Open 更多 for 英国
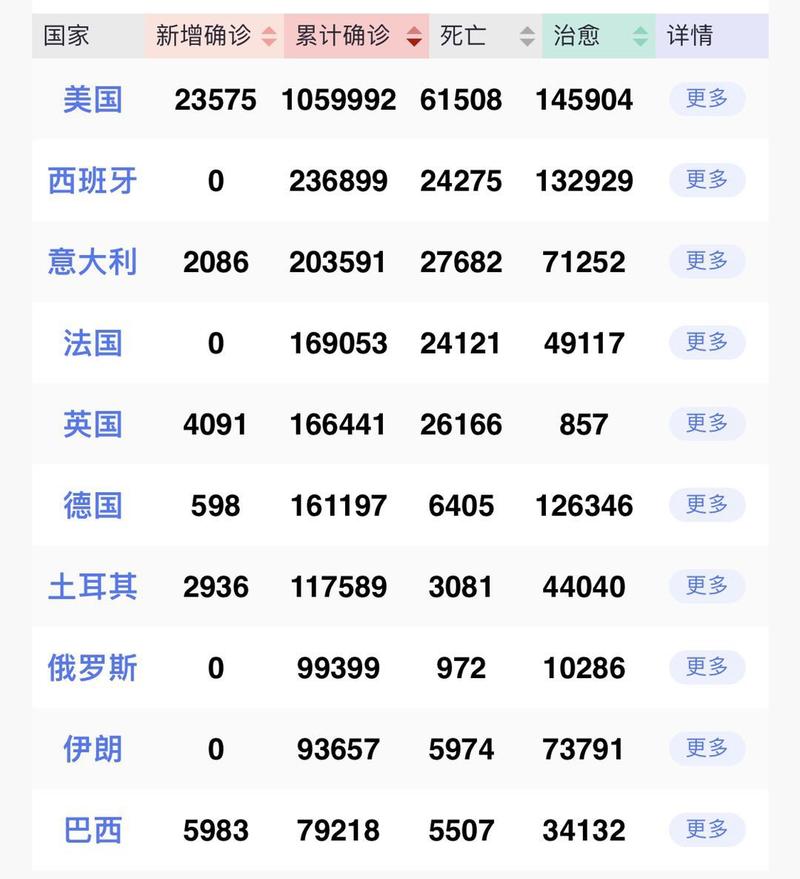 [707, 423]
